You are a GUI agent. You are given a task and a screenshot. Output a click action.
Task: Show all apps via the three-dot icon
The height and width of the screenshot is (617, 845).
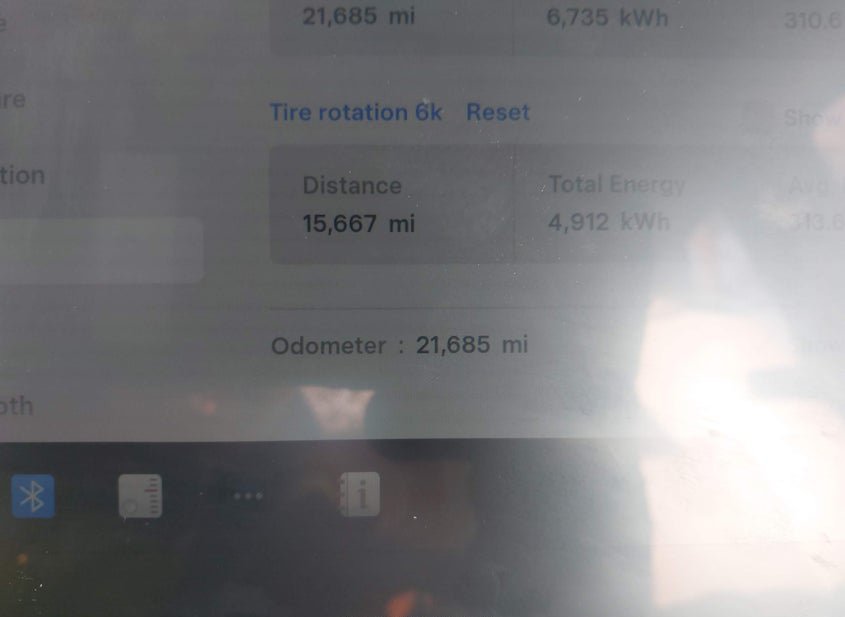(x=247, y=496)
